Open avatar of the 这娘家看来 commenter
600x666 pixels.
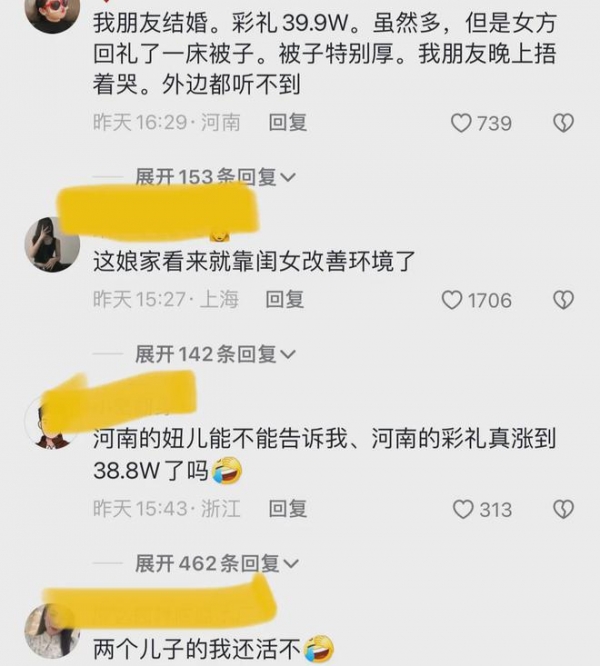[x=52, y=243]
